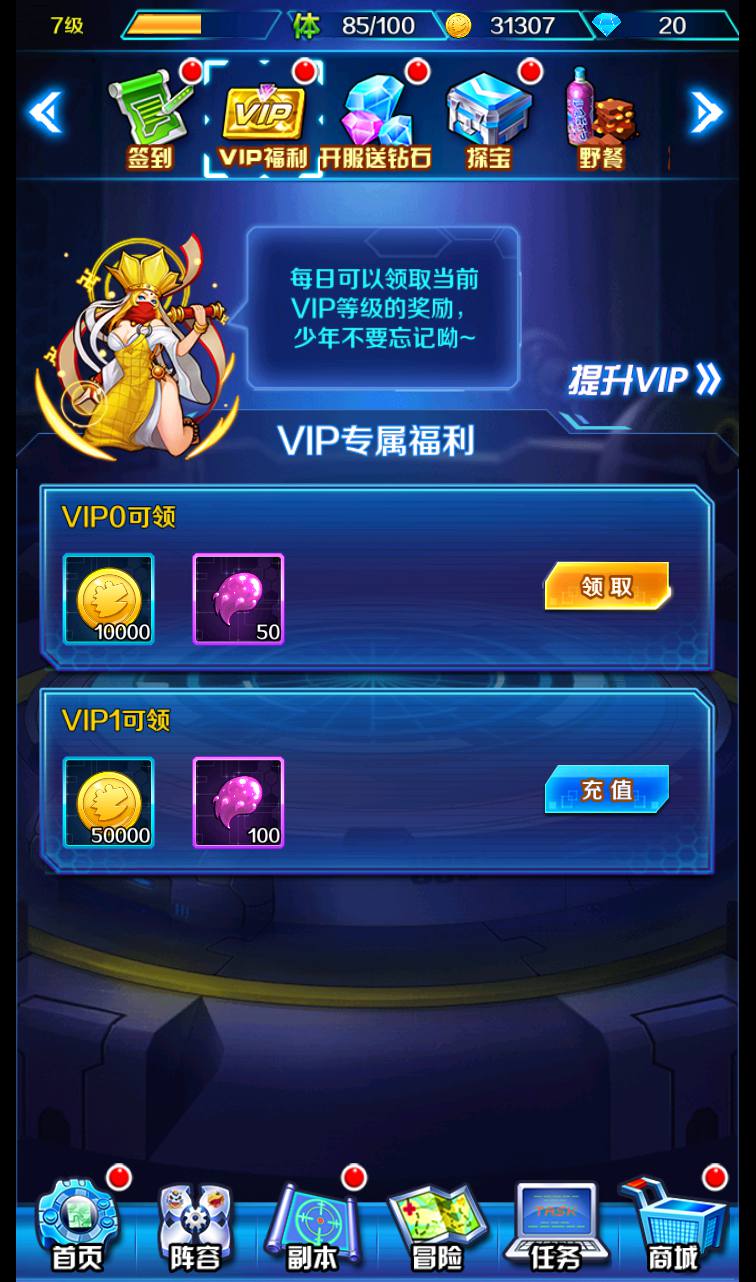Image resolution: width=756 pixels, height=1282 pixels.
Task: View the 100 pink item VIP1 reward
Action: 238,802
